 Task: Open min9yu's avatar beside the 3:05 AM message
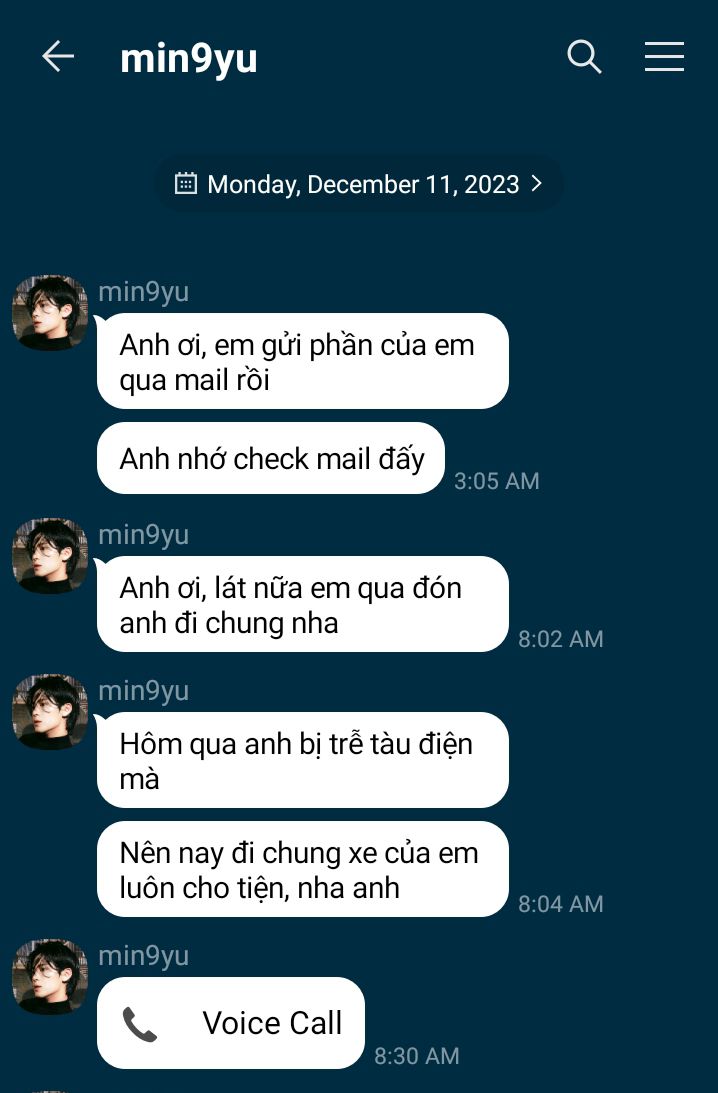click(50, 313)
